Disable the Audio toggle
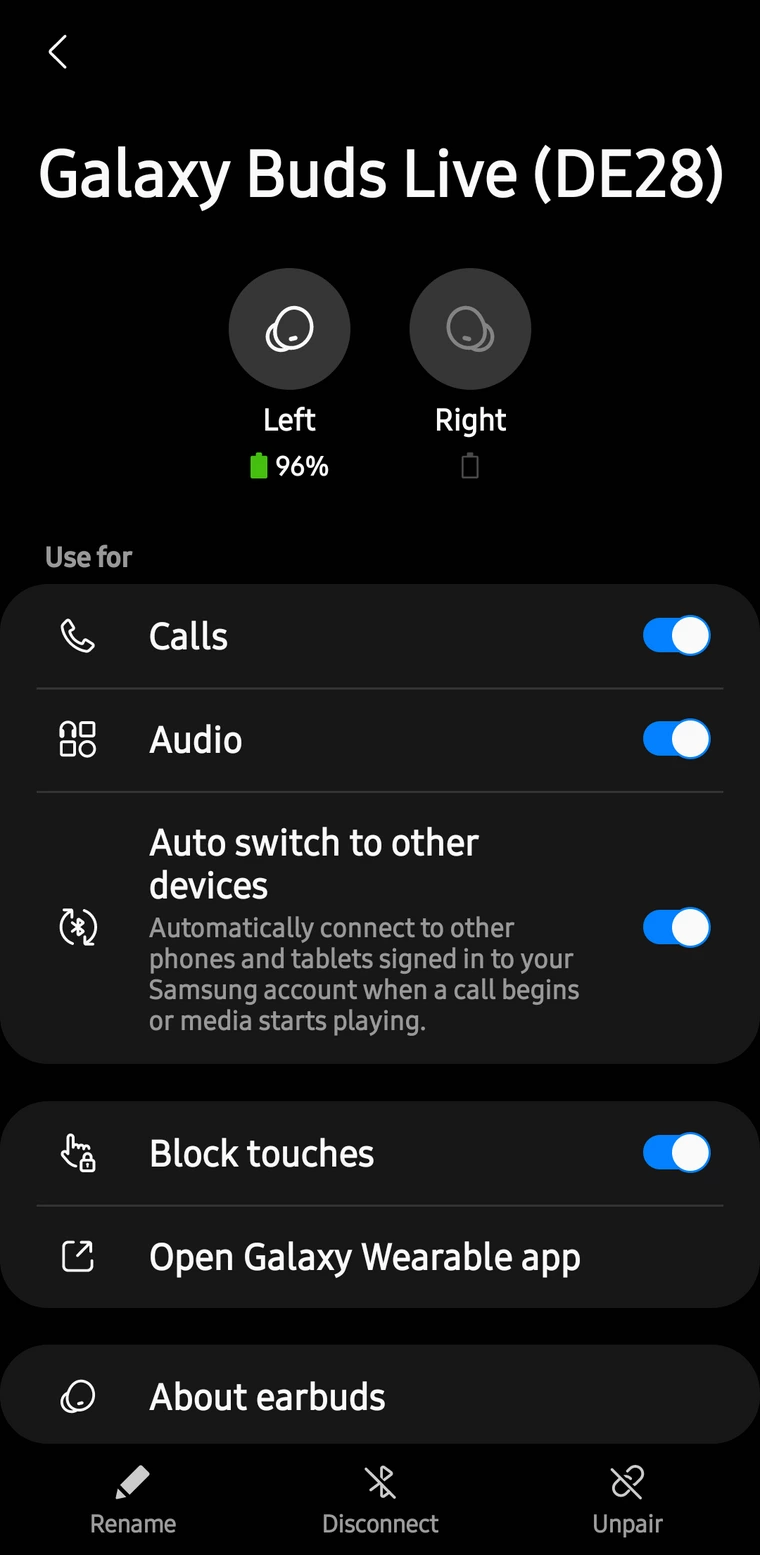760x1555 pixels. point(676,740)
